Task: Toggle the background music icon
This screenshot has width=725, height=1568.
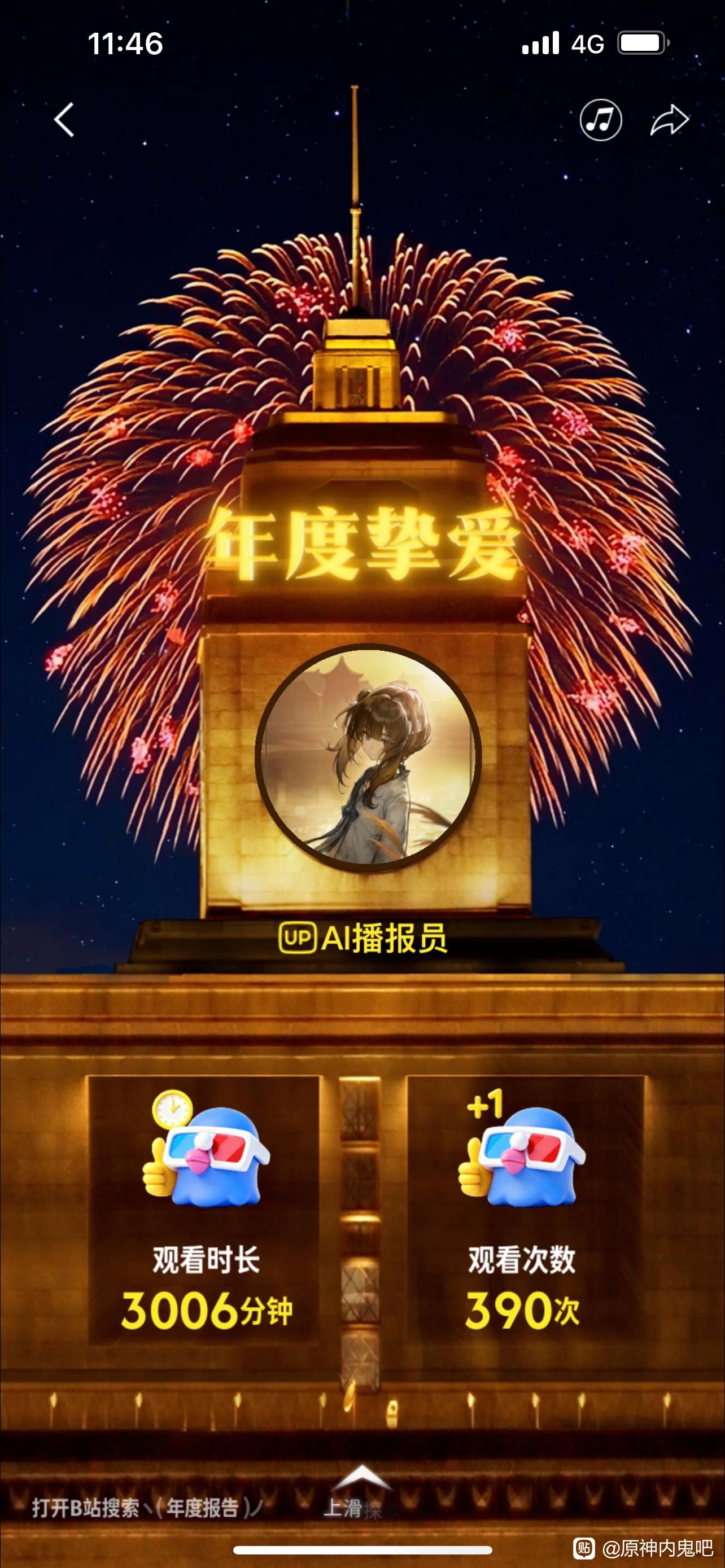Action: [600, 120]
